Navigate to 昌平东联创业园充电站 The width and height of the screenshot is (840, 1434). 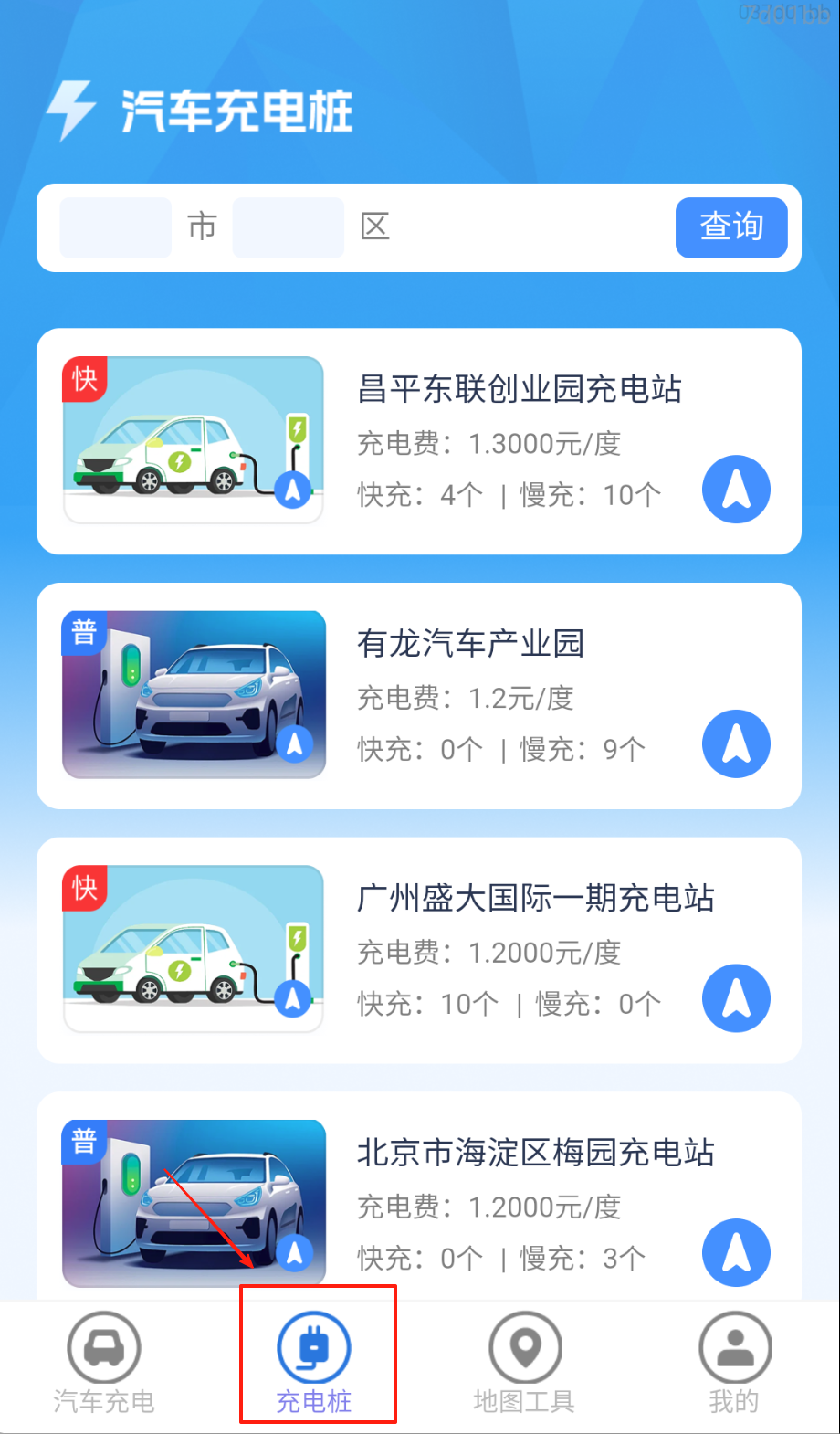[736, 490]
